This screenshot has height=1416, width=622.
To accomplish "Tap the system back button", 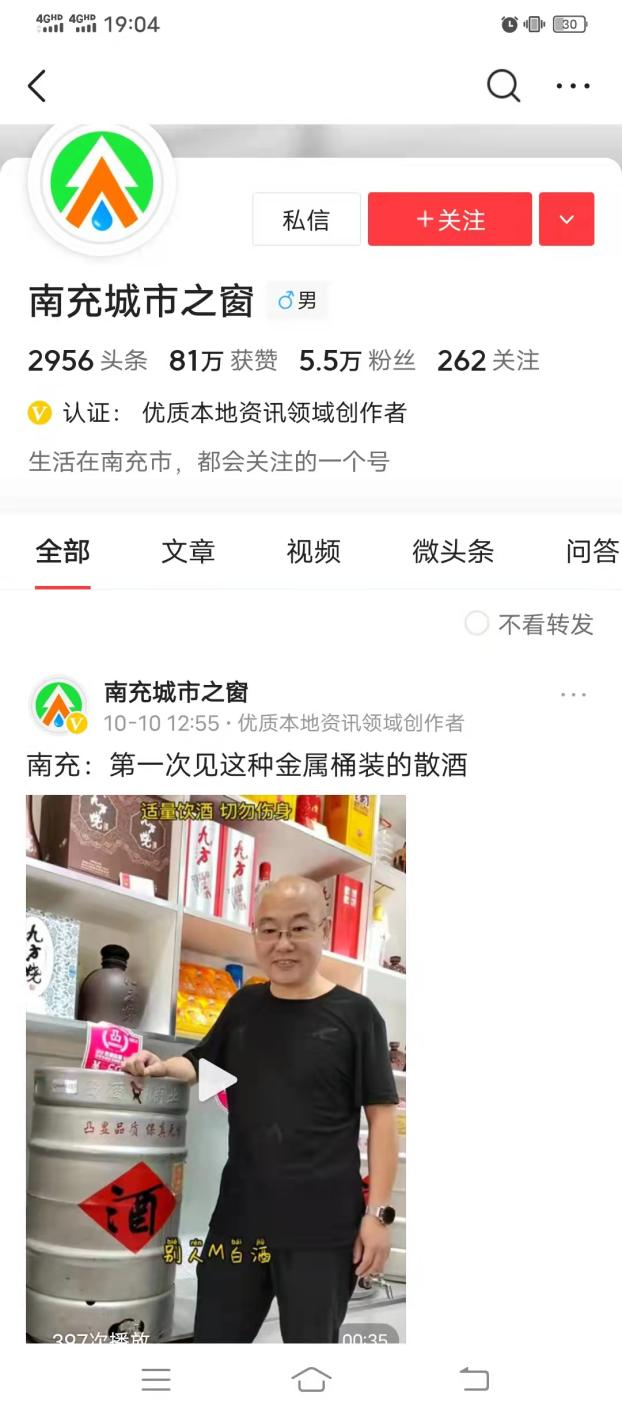I will point(474,1380).
